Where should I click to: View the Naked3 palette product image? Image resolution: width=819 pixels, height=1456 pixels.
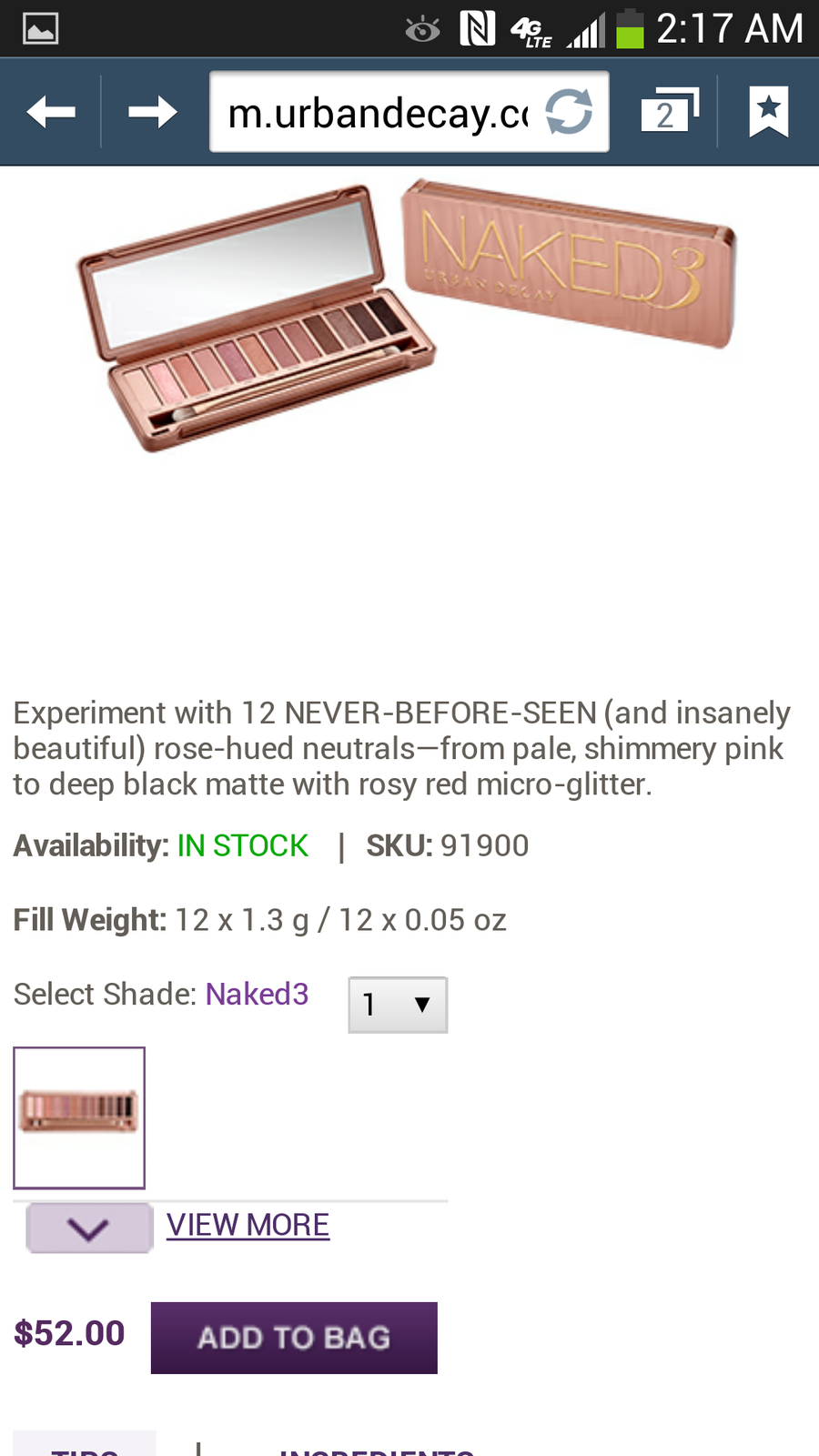pyautogui.click(x=406, y=314)
